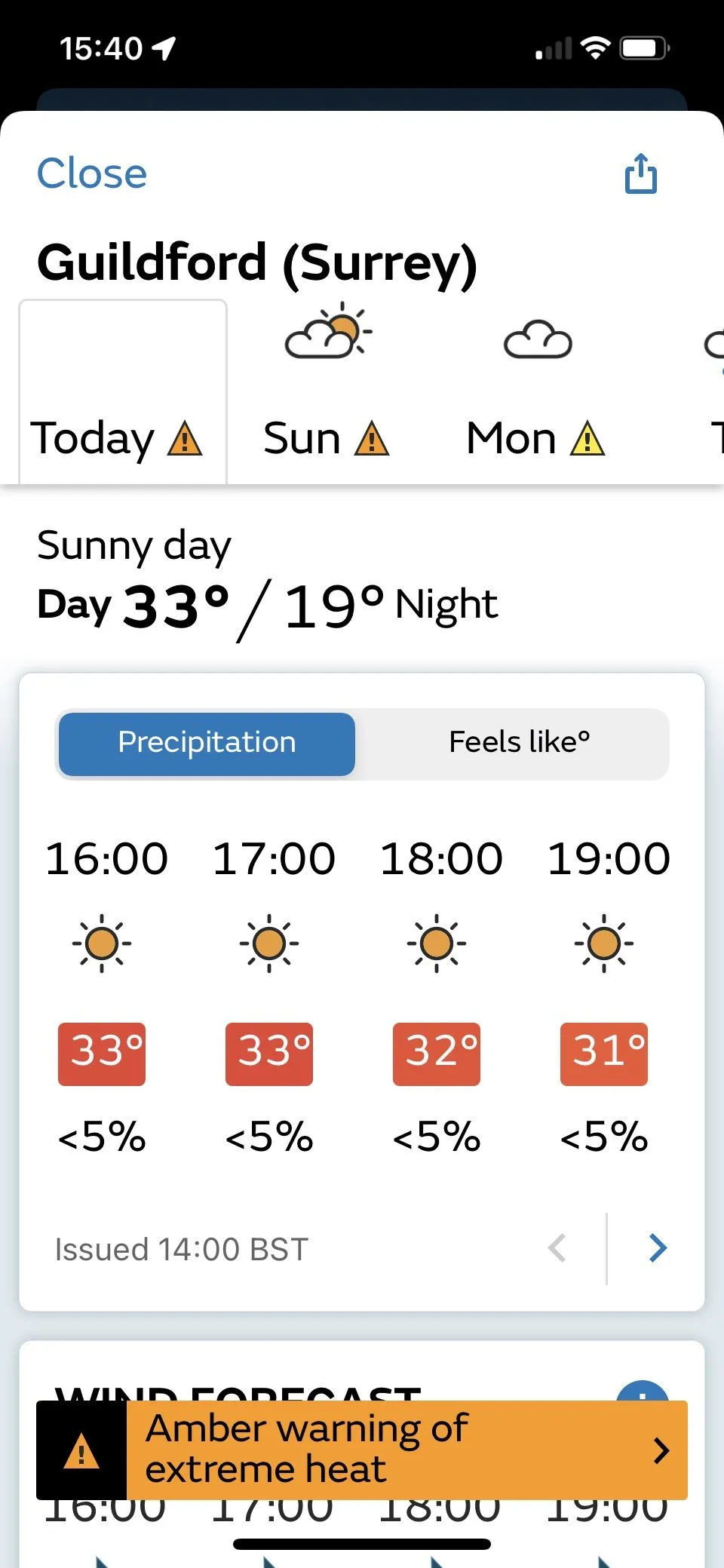The image size is (724, 1568).
Task: Select the Today forecast tab
Action: (123, 392)
